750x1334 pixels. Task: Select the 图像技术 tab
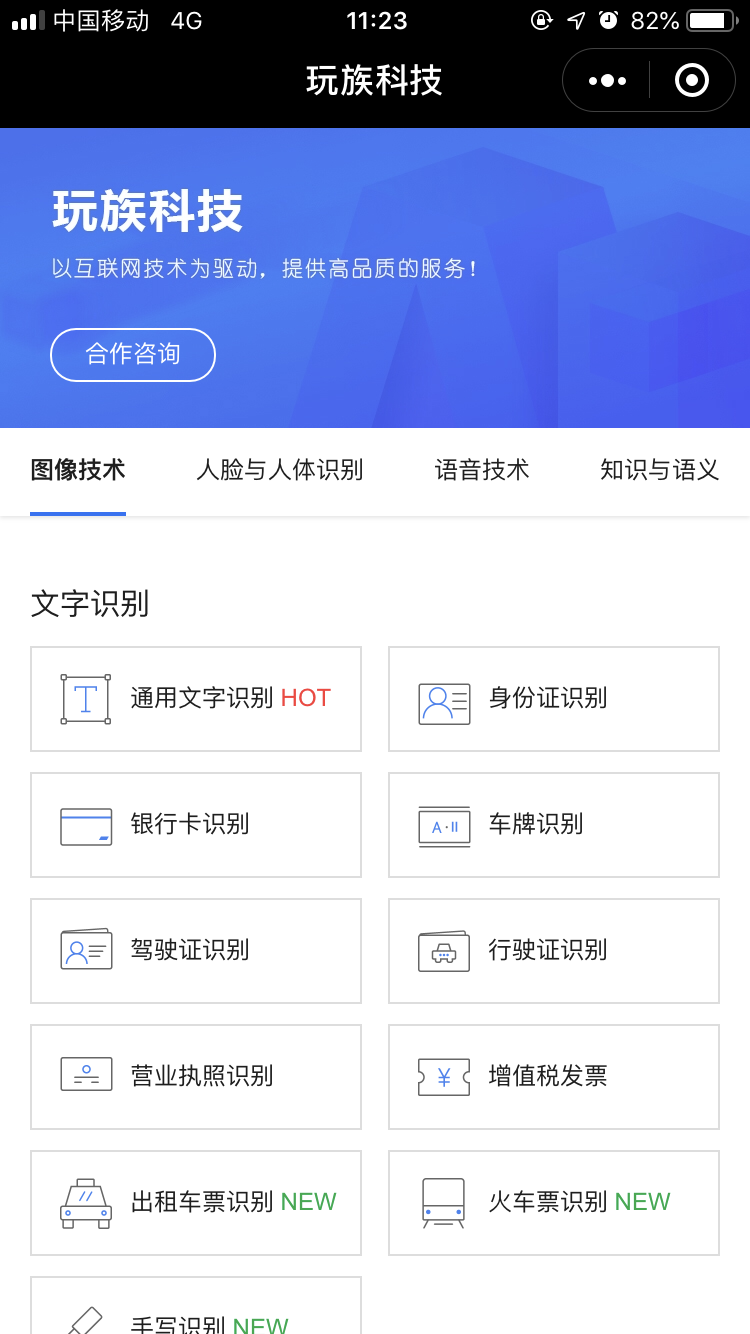pos(78,470)
